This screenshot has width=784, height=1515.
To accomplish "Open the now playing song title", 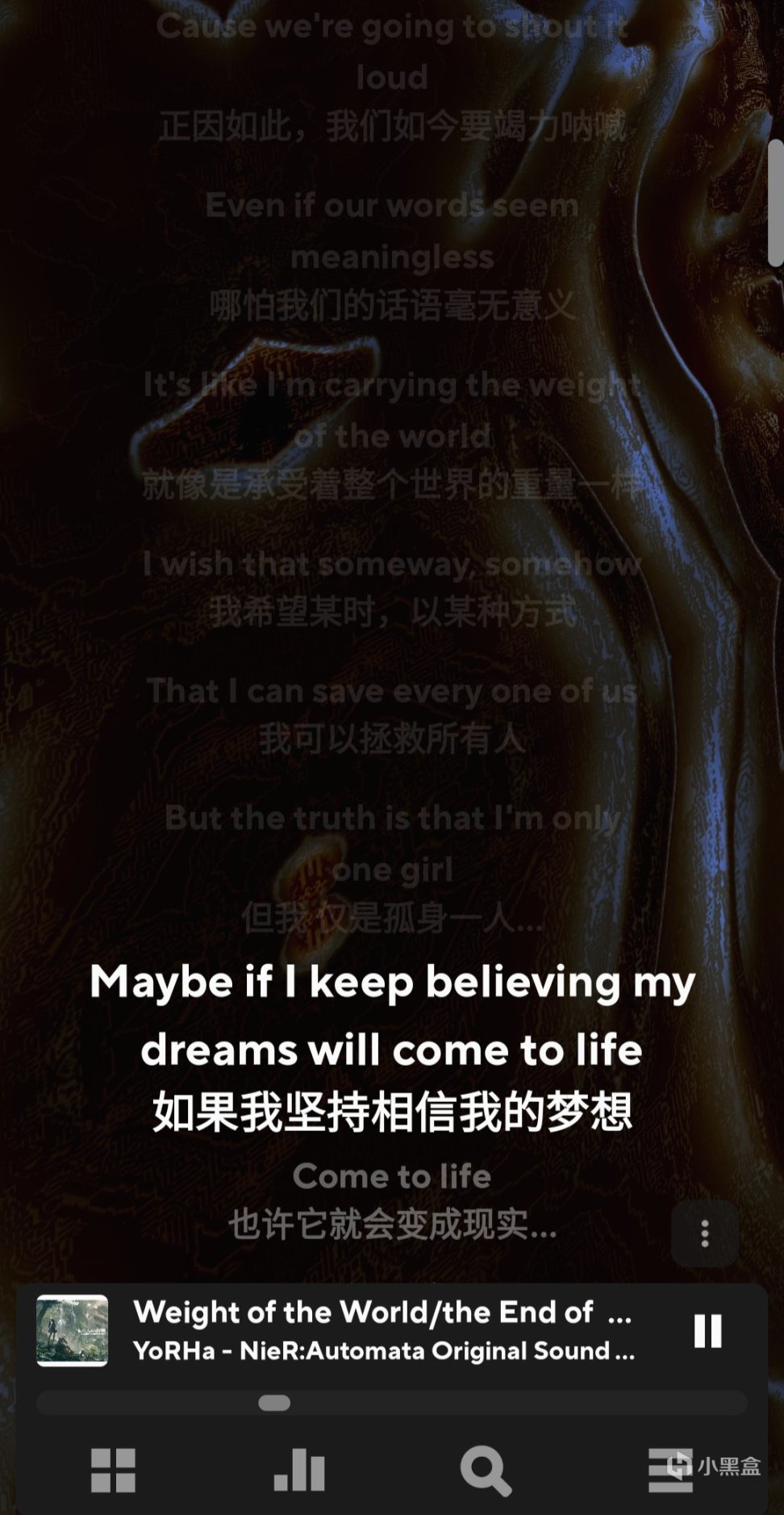I will (382, 1313).
